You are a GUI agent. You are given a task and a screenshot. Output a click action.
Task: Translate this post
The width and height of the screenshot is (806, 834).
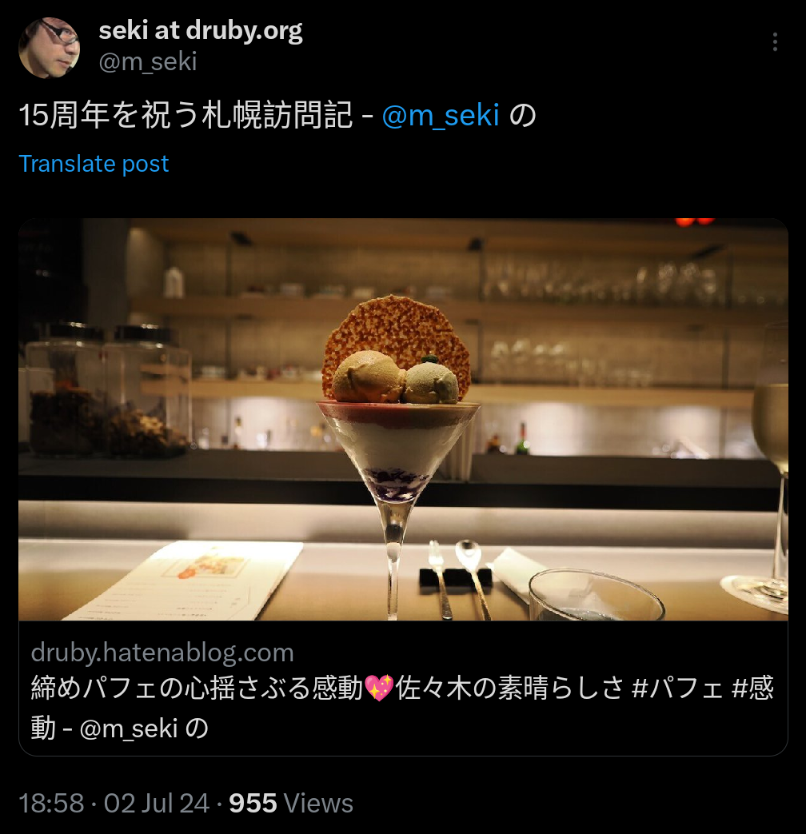(94, 164)
